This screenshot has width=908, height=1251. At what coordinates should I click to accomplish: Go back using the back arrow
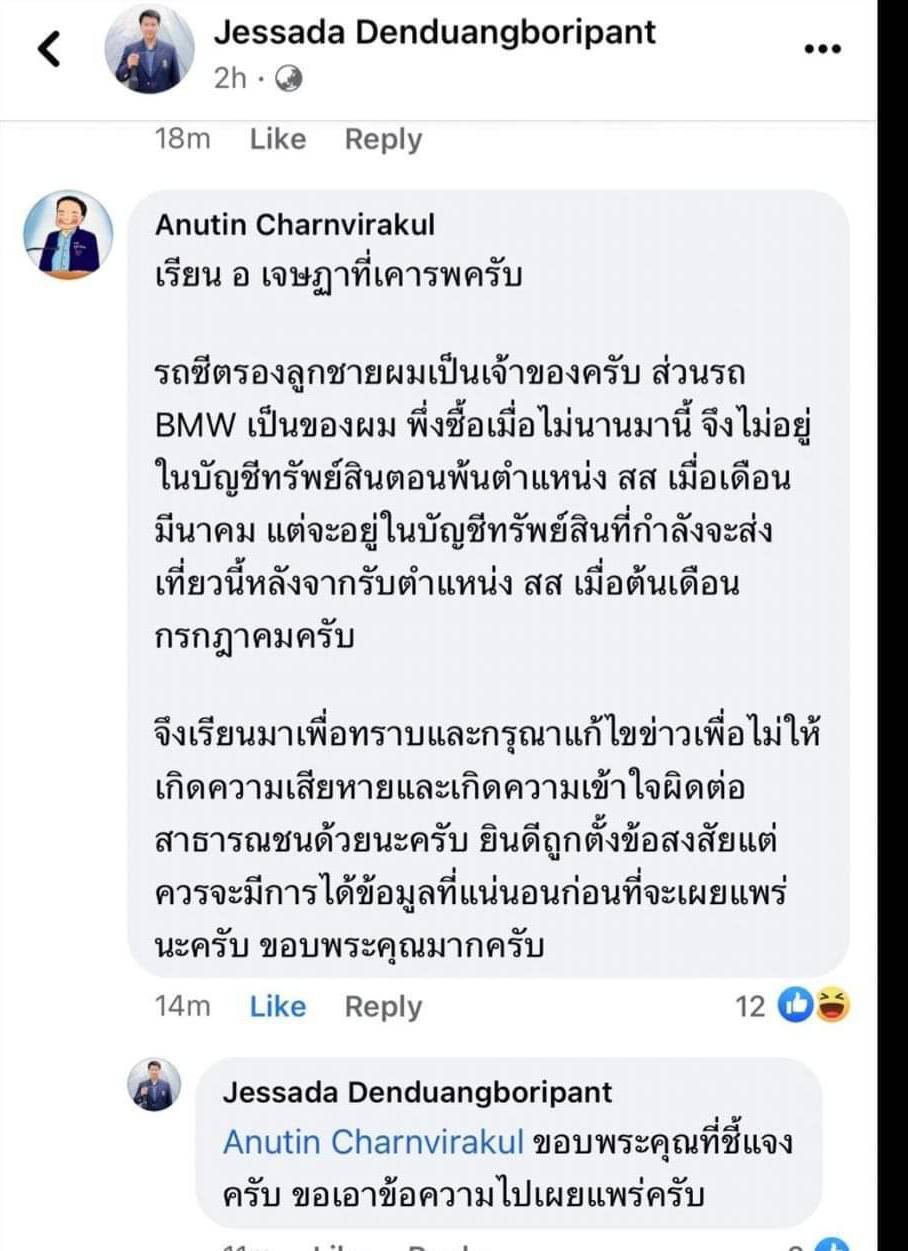(x=49, y=49)
